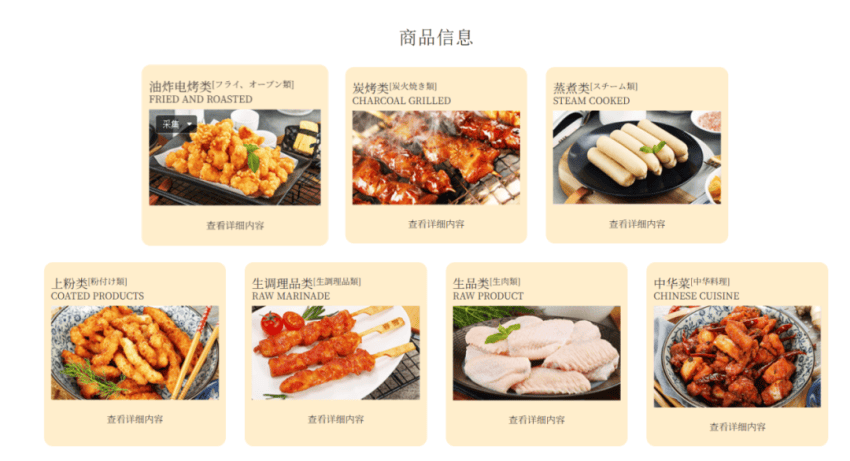Open the Charcoal Grilled product image
The width and height of the screenshot is (850, 461).
click(x=436, y=157)
